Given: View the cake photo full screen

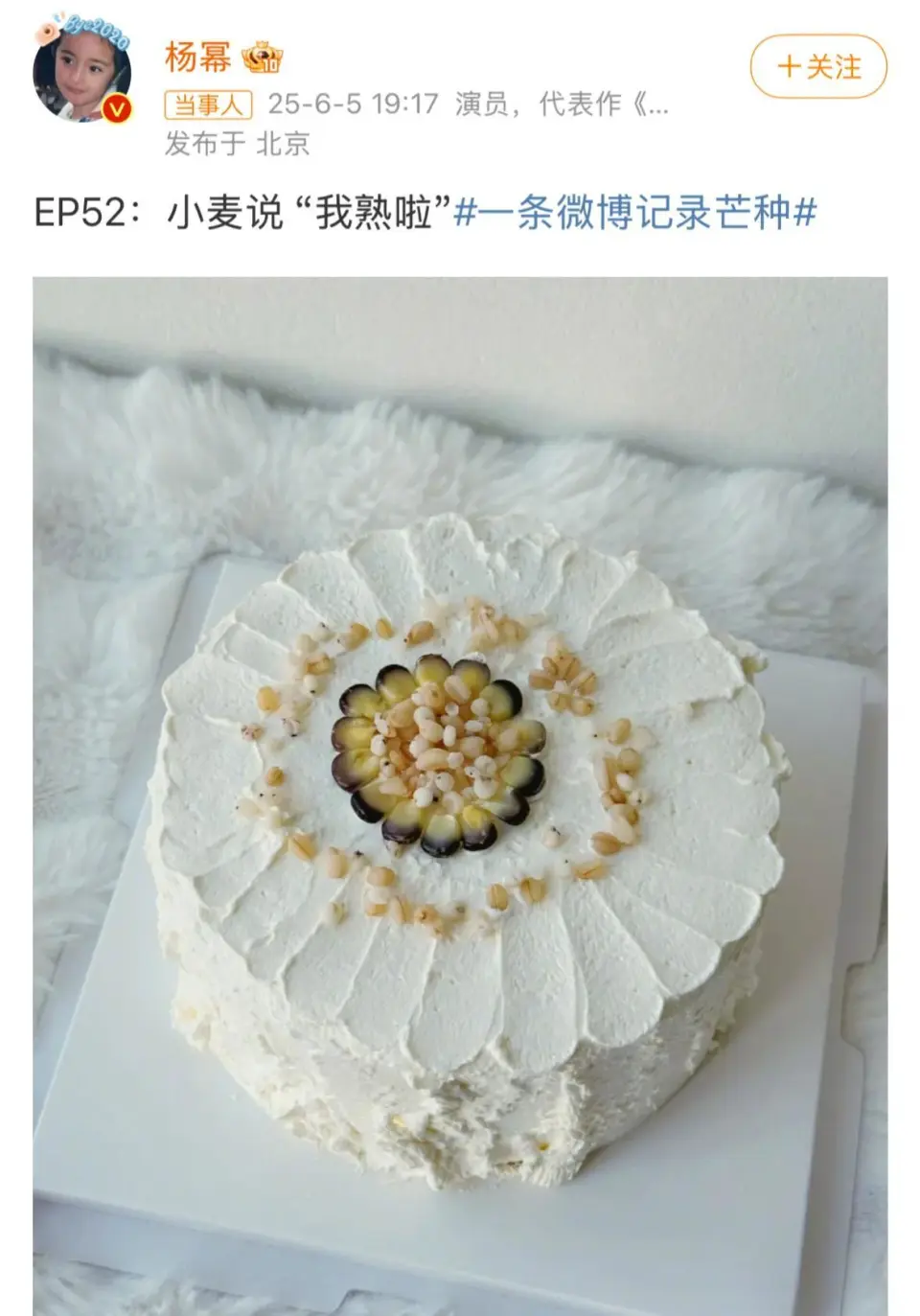Looking at the screenshot, I should click(x=460, y=796).
